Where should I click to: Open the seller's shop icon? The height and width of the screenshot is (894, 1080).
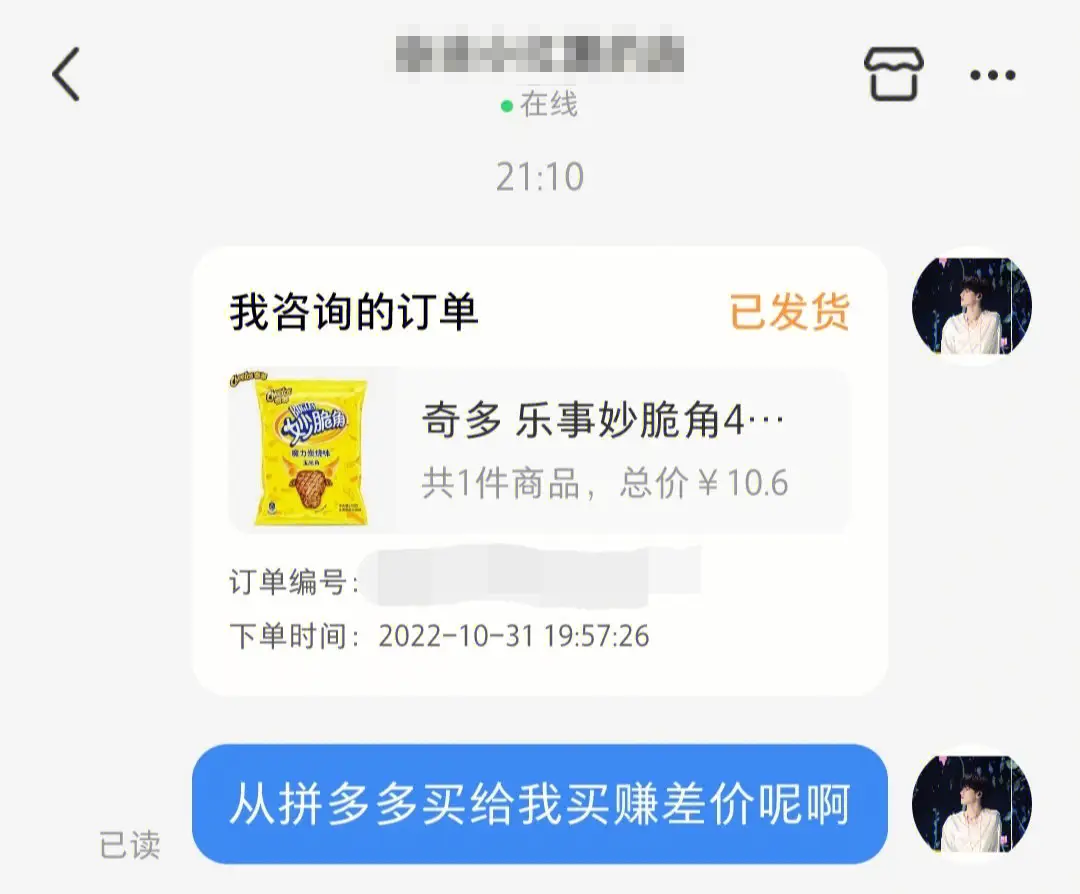point(893,74)
